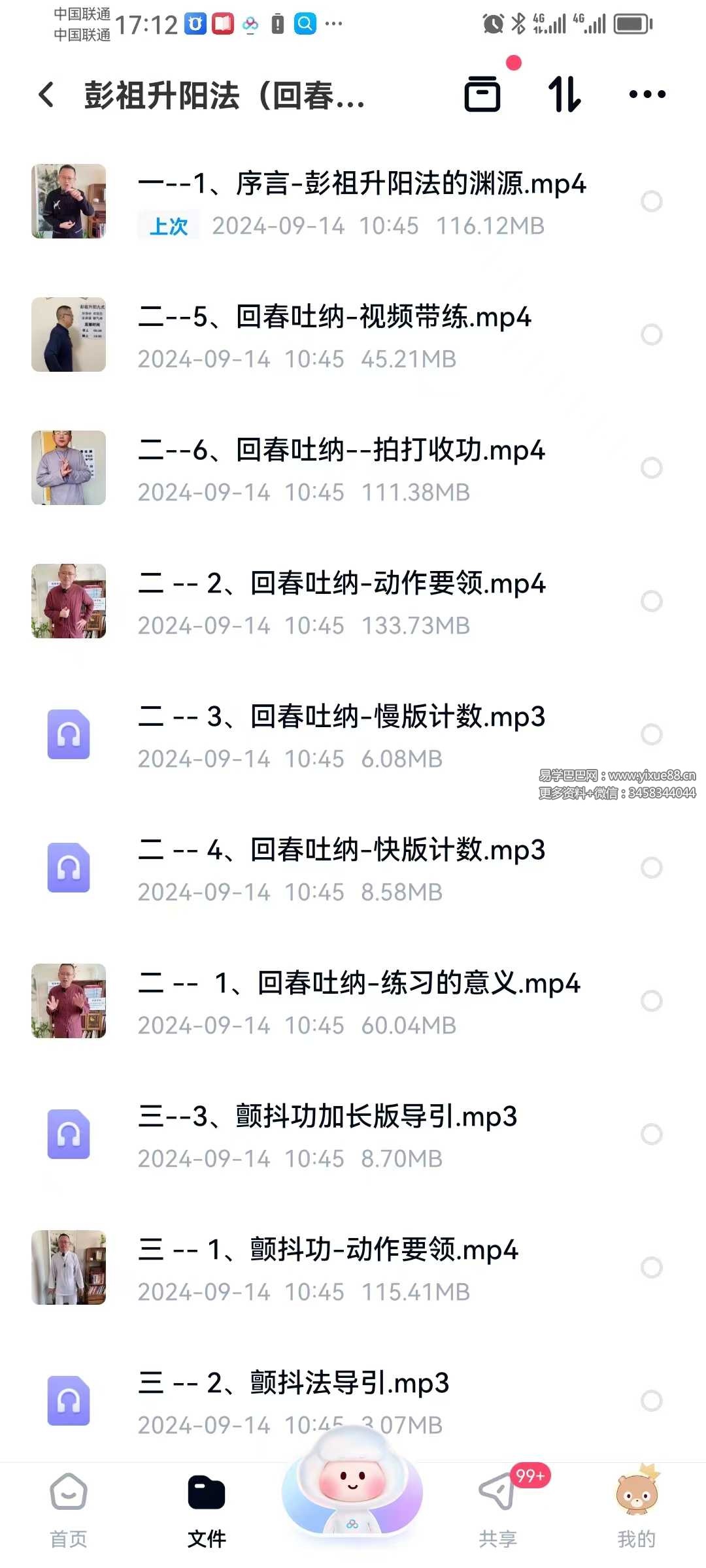Tap the 上次 last-played badge

pyautogui.click(x=169, y=227)
